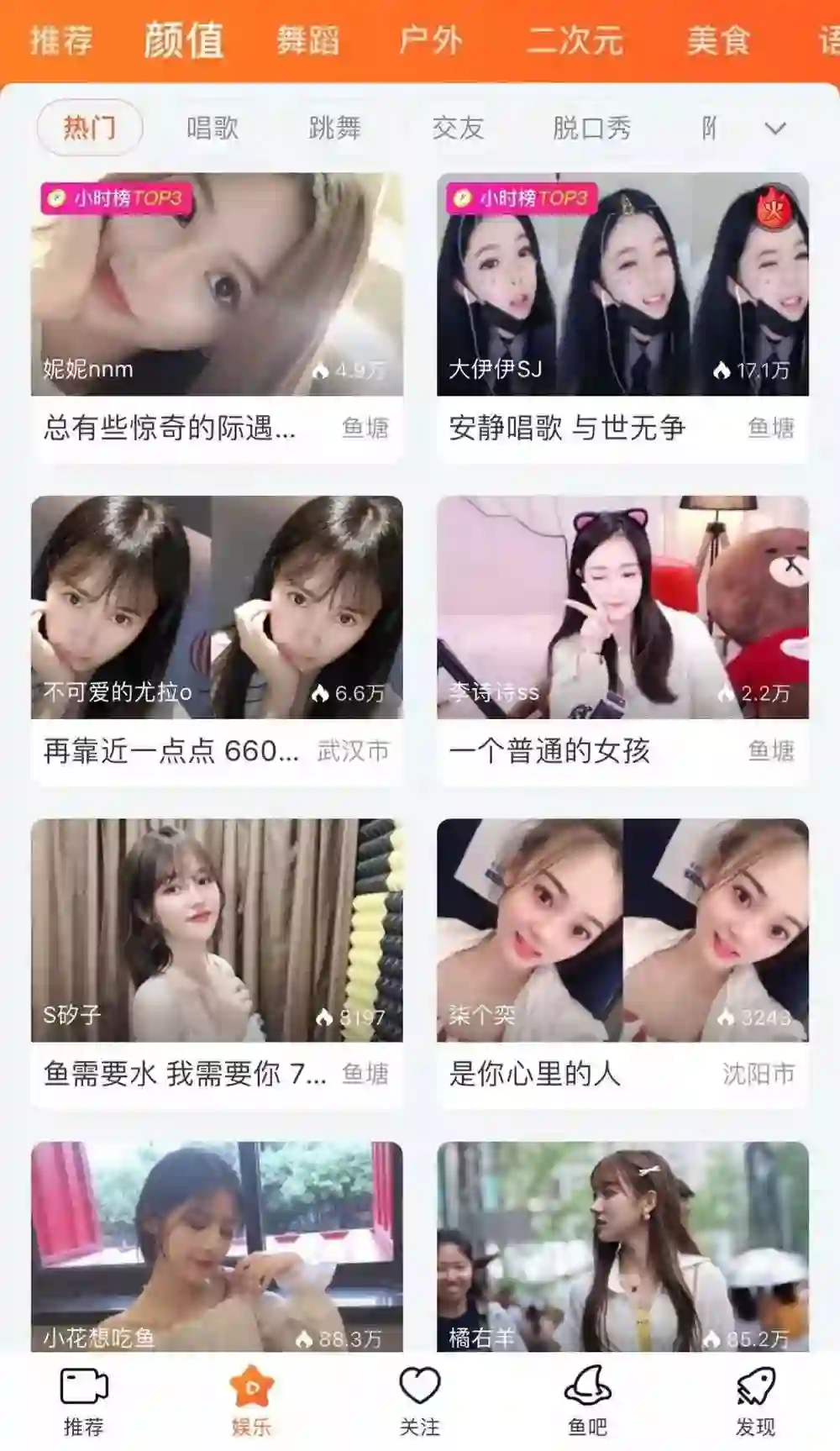The height and width of the screenshot is (1451, 840).
Task: Open S矽子's live stream card
Action: (x=217, y=929)
